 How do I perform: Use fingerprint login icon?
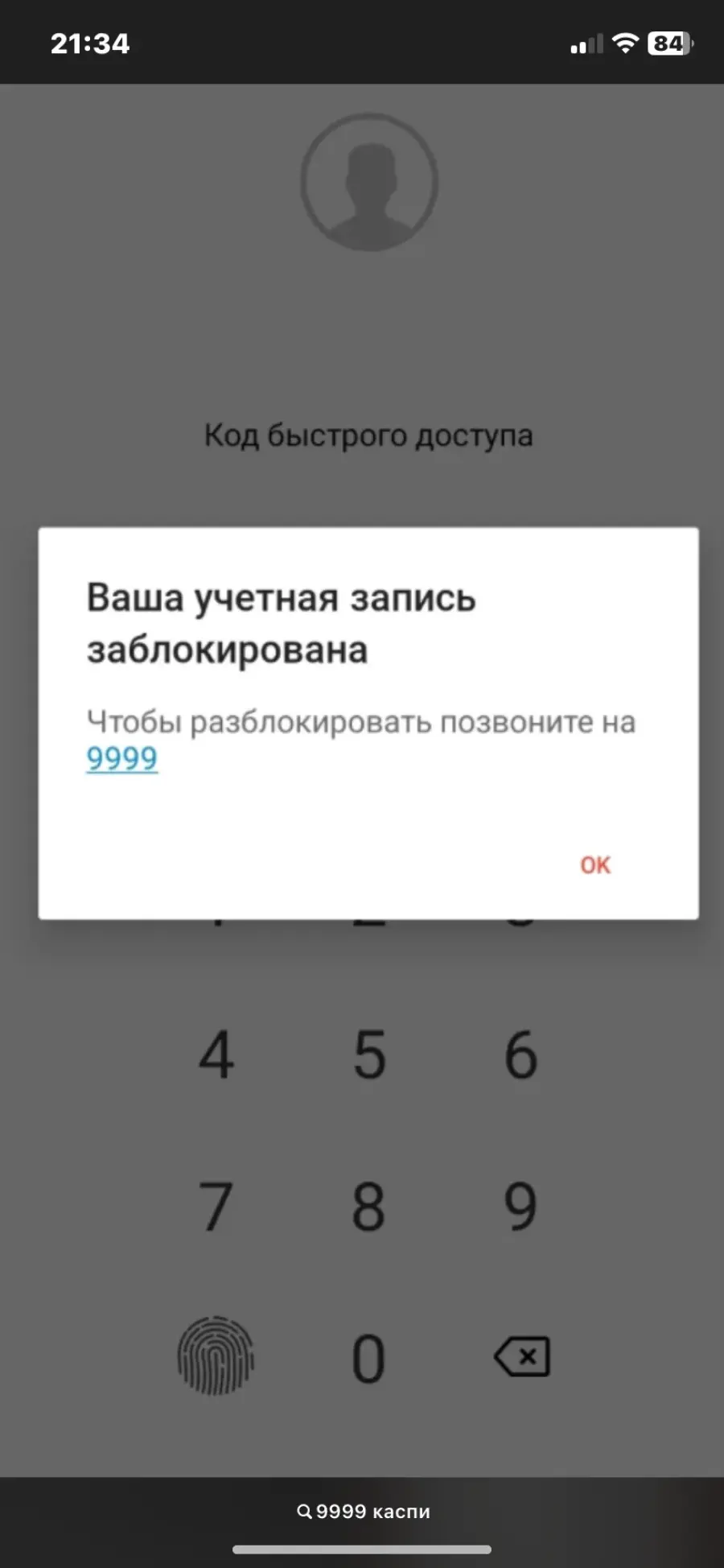pyautogui.click(x=216, y=1355)
